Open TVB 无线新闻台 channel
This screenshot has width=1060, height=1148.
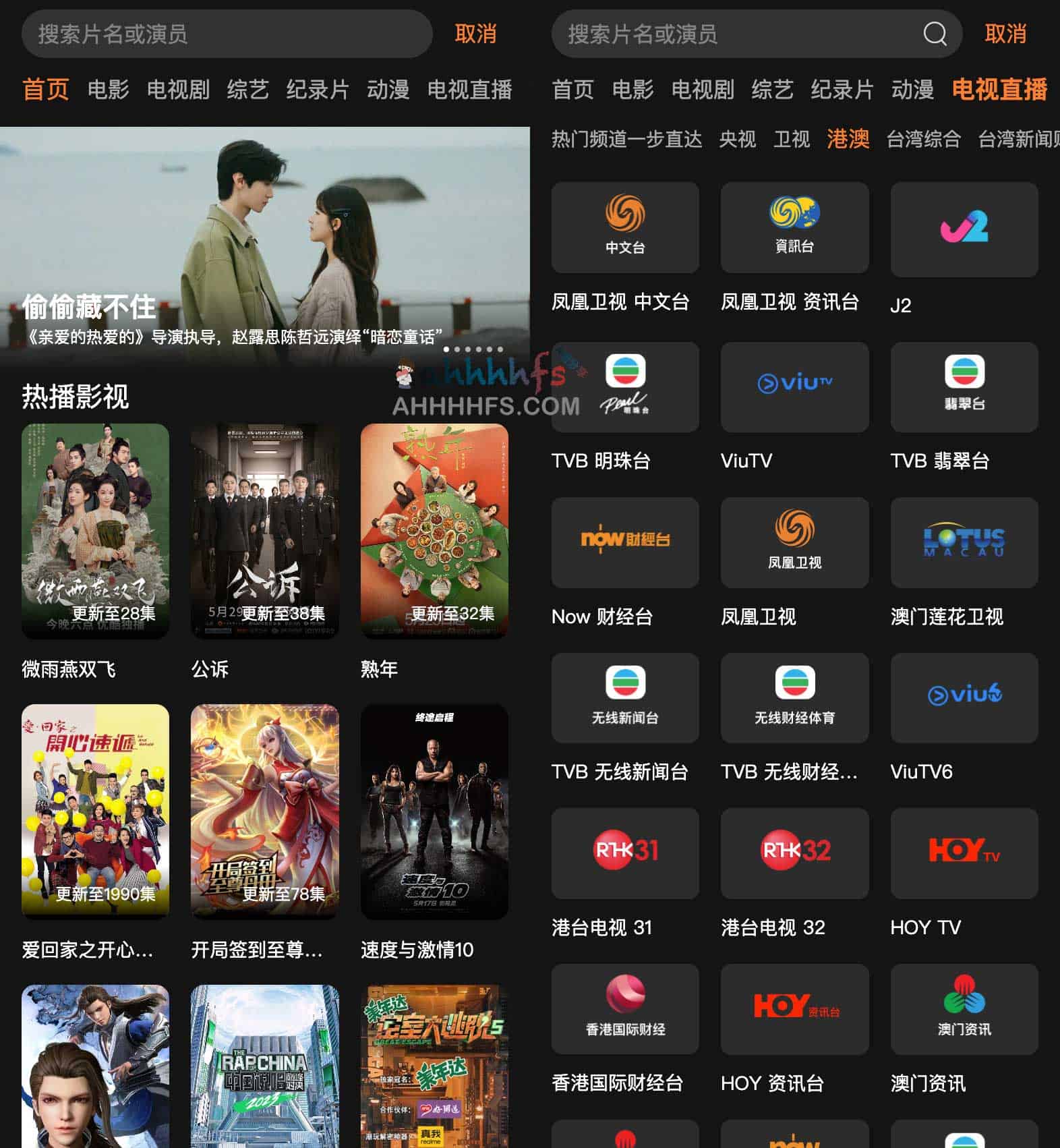coord(625,698)
